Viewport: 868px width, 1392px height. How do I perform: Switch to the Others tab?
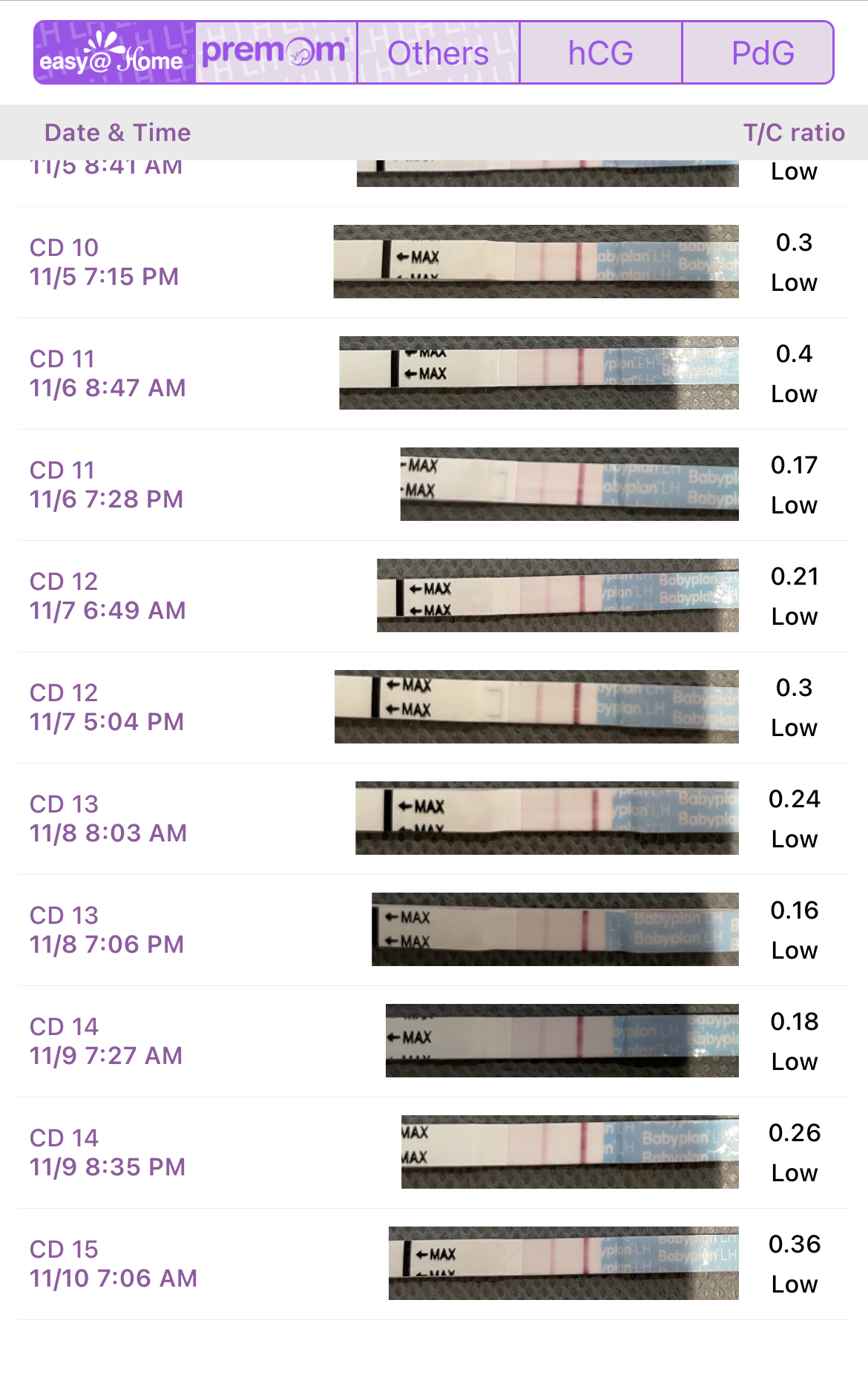pyautogui.click(x=438, y=53)
